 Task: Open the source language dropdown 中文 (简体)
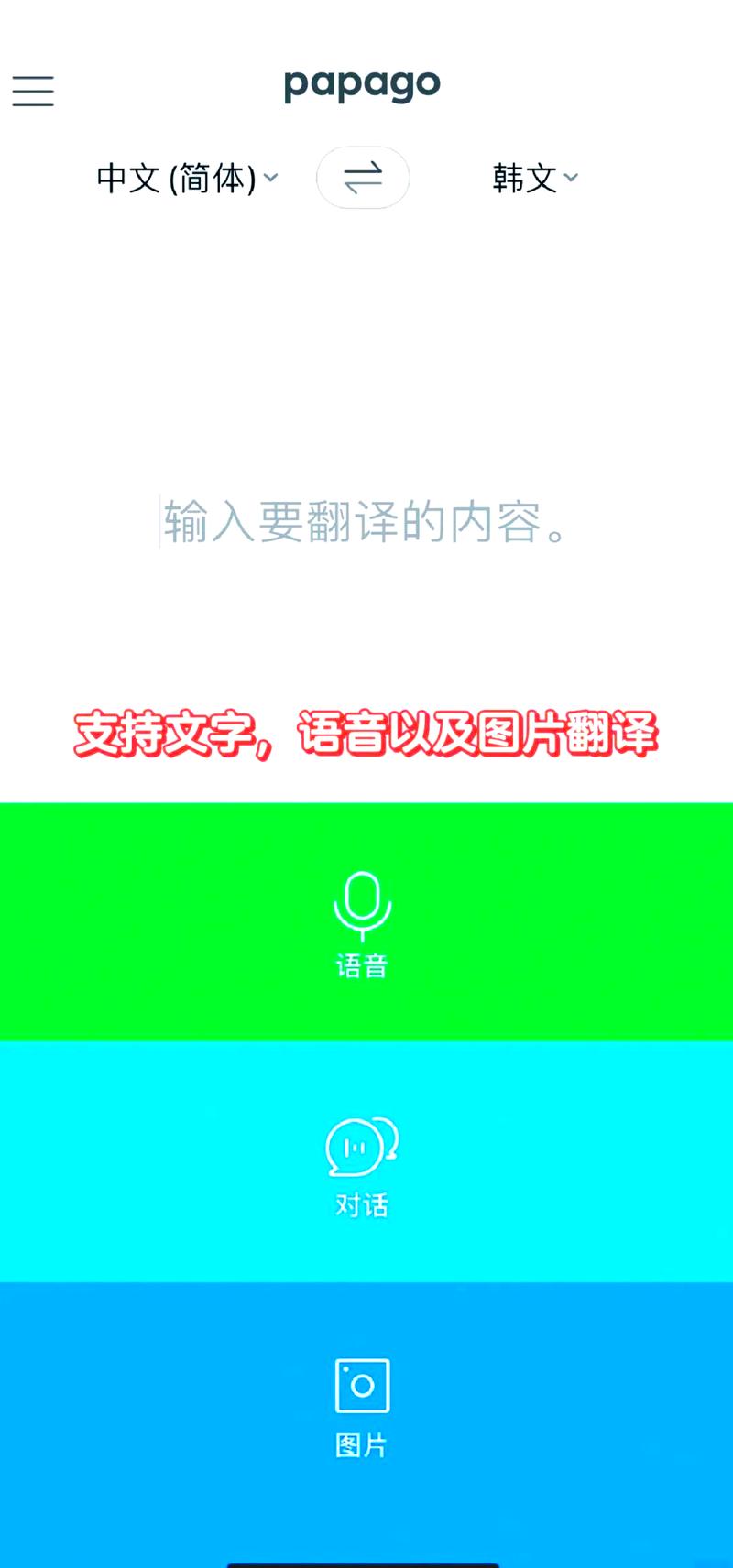[187, 178]
